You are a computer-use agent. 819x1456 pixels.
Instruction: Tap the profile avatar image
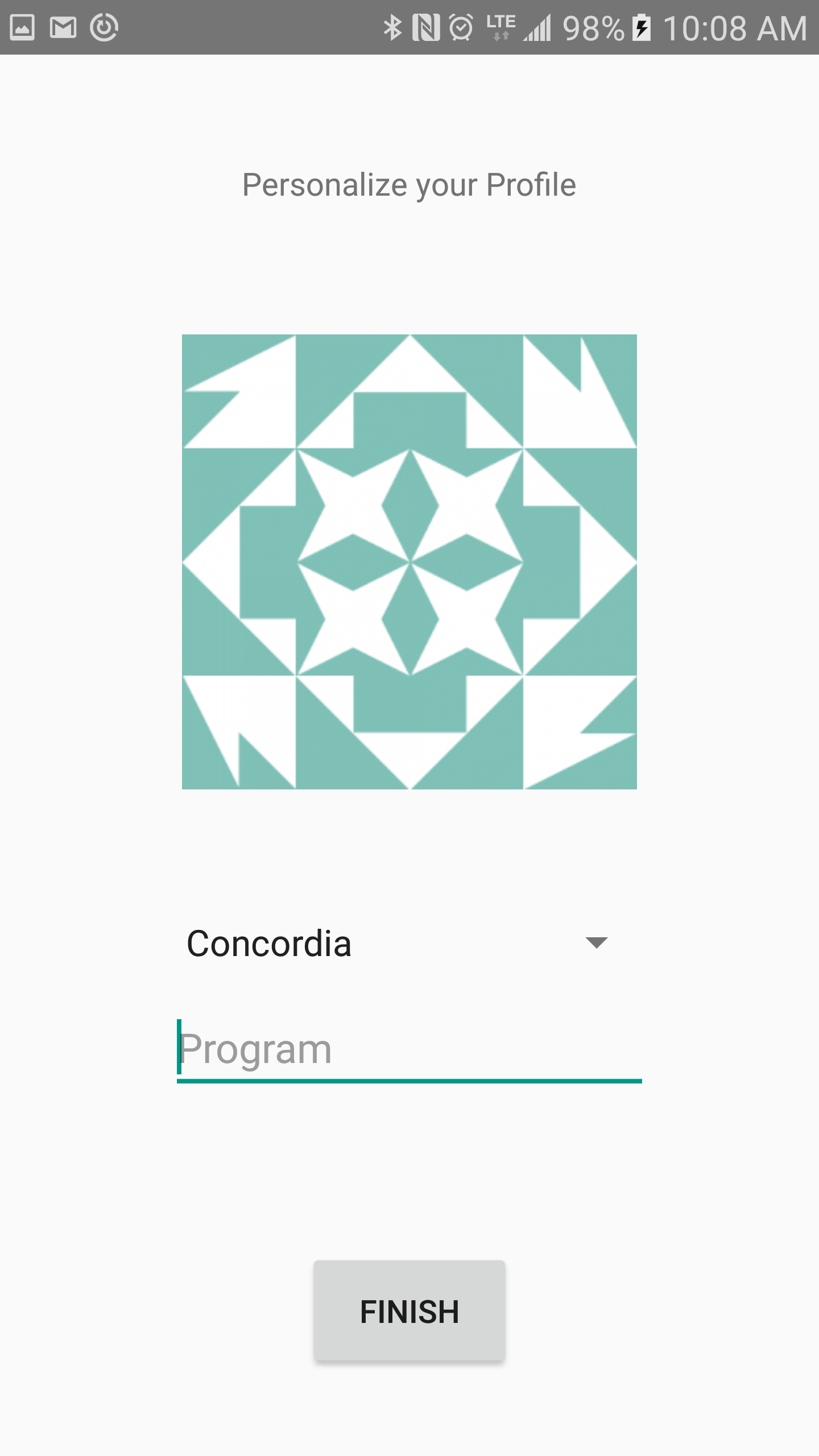pyautogui.click(x=409, y=561)
